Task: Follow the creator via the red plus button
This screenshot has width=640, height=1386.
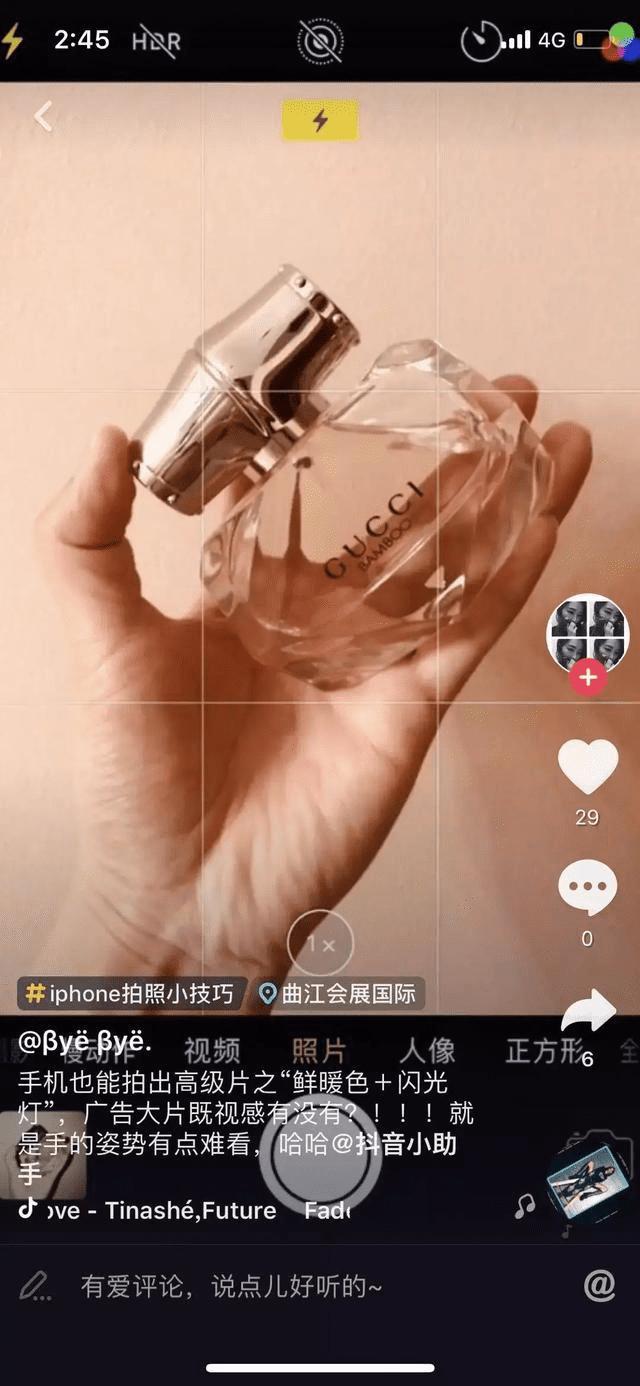Action: point(588,677)
